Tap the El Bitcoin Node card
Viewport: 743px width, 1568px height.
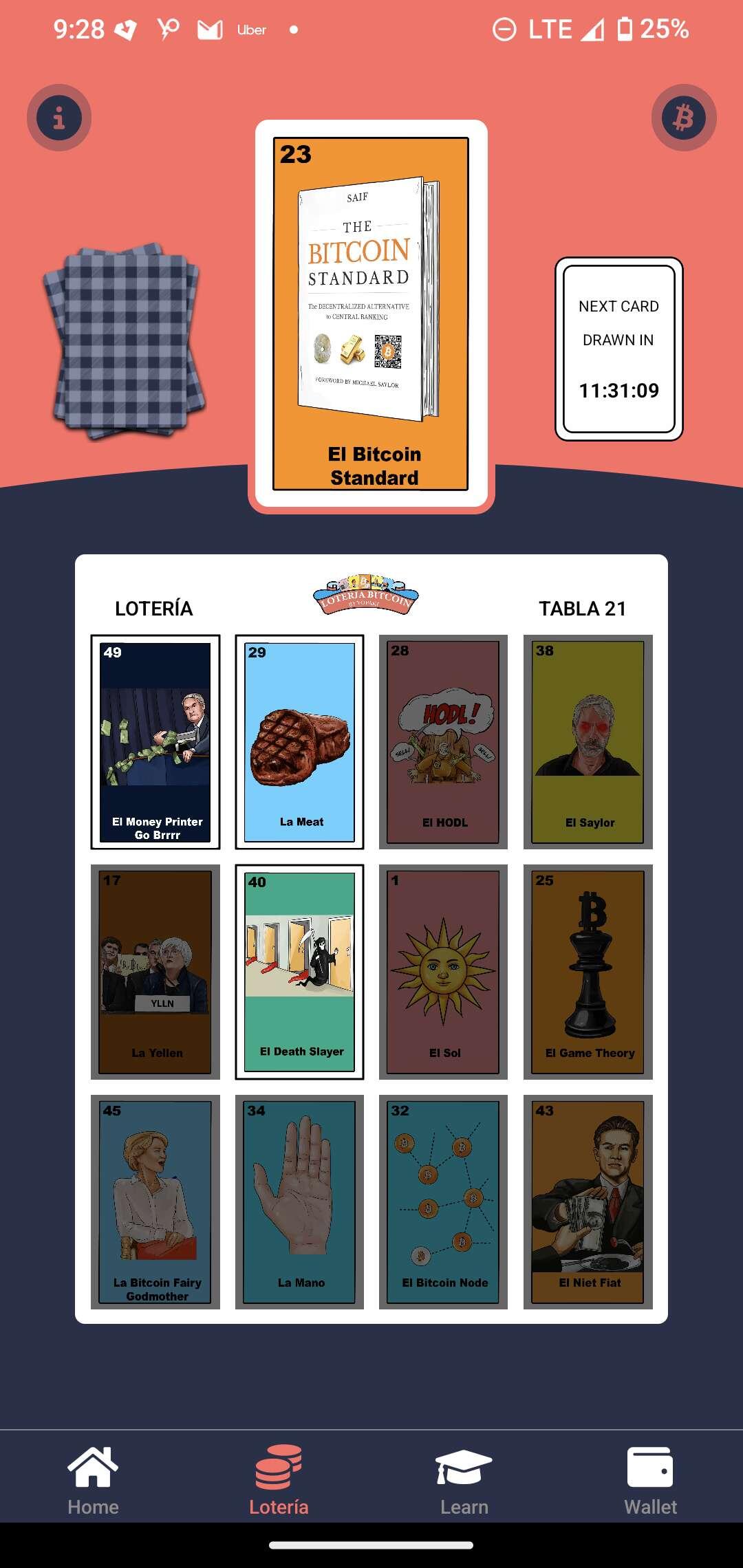pos(443,1202)
